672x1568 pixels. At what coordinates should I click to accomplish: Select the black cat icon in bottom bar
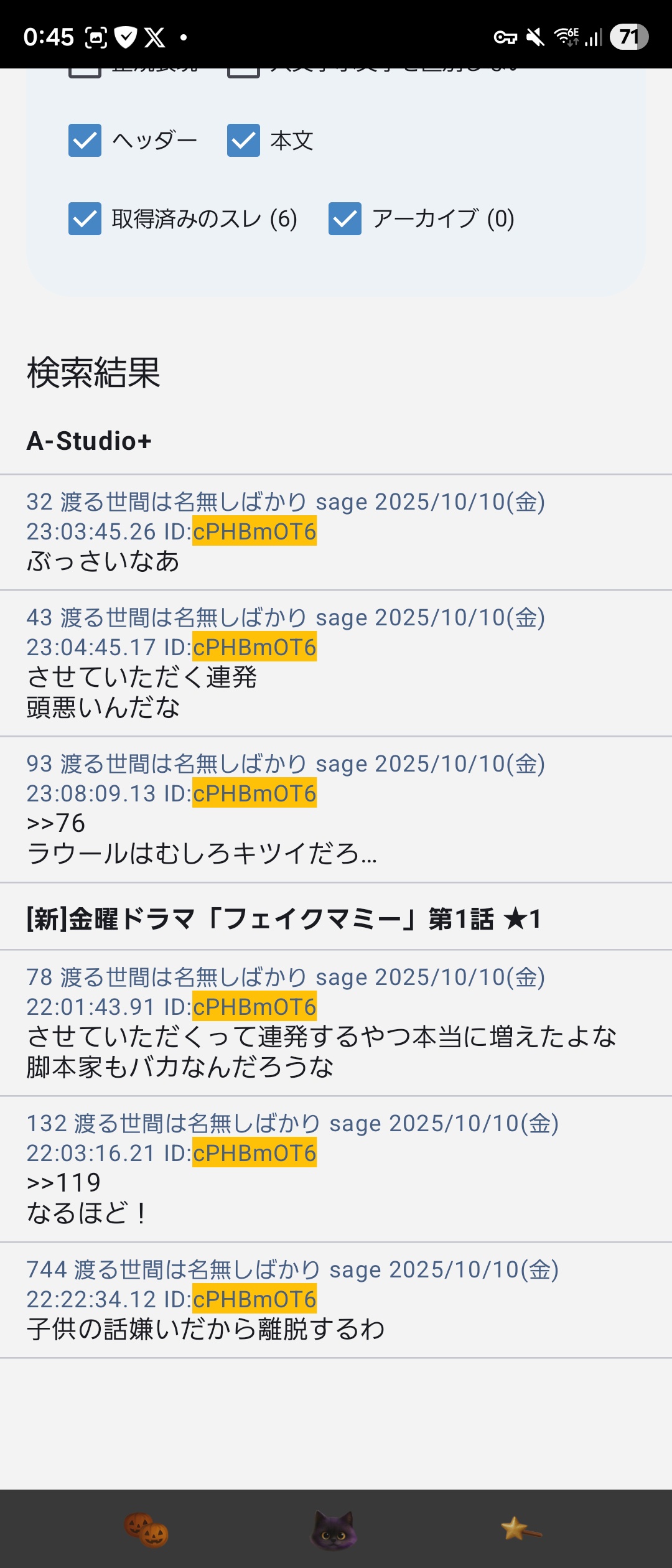tap(335, 1529)
